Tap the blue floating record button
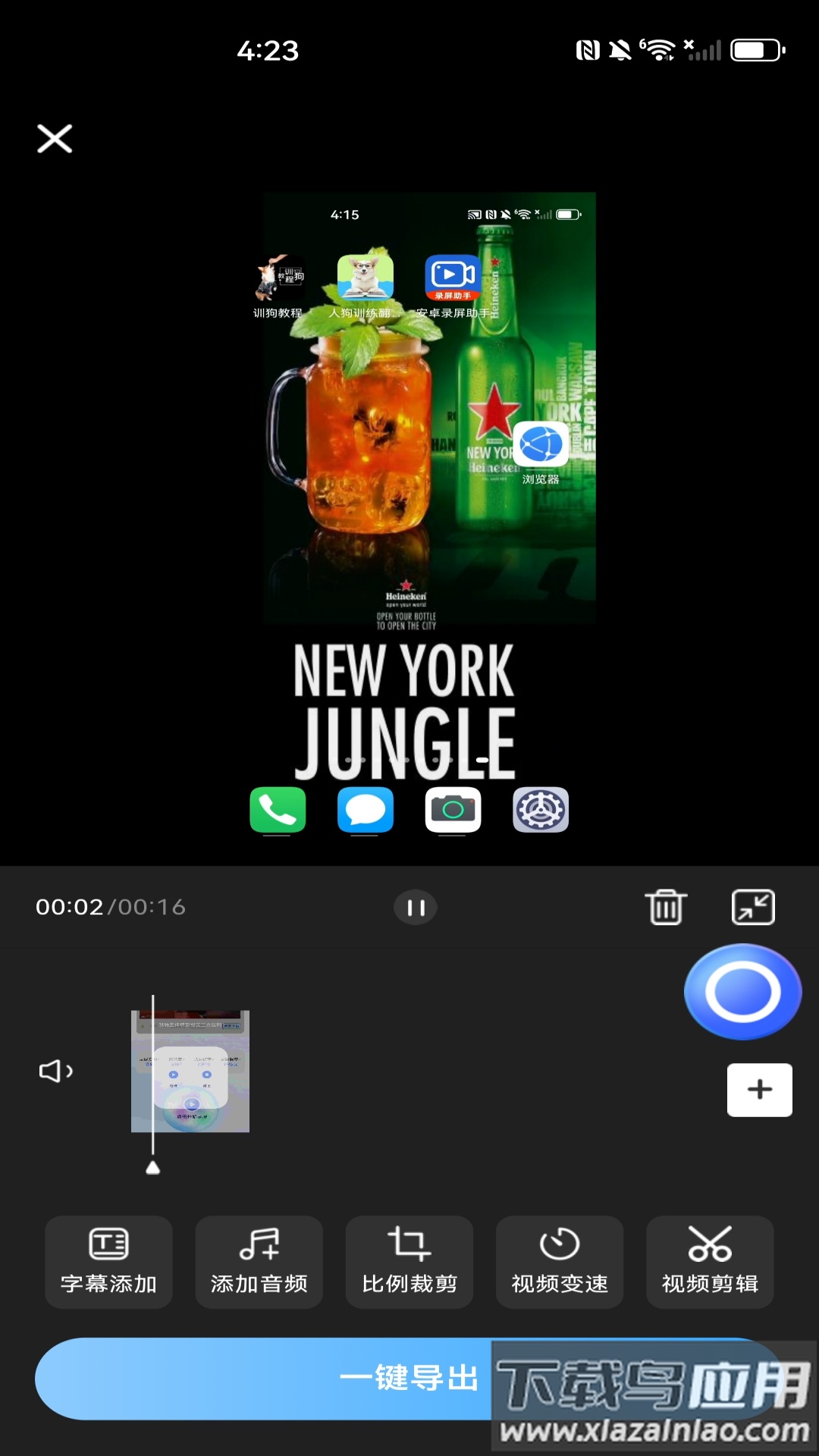Screen dimensions: 819x1456 click(742, 991)
